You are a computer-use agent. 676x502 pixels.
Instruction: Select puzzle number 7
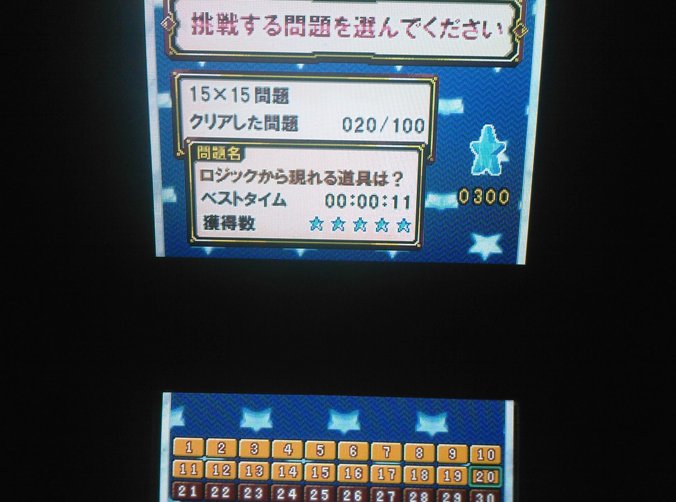point(385,451)
